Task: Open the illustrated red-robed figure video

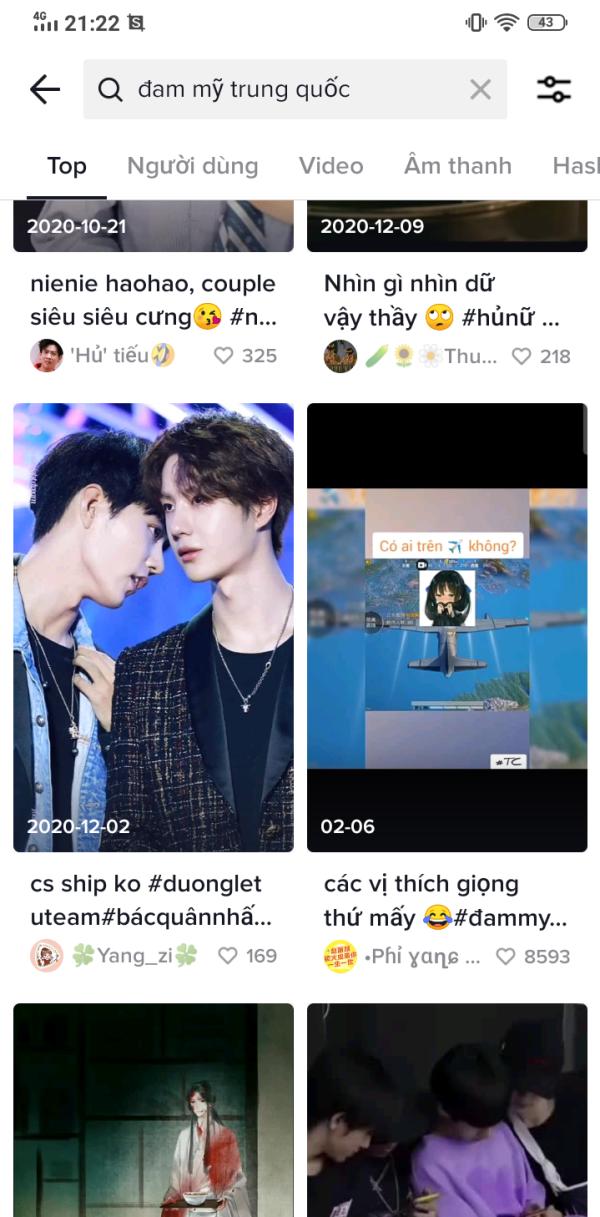Action: pos(153,1110)
